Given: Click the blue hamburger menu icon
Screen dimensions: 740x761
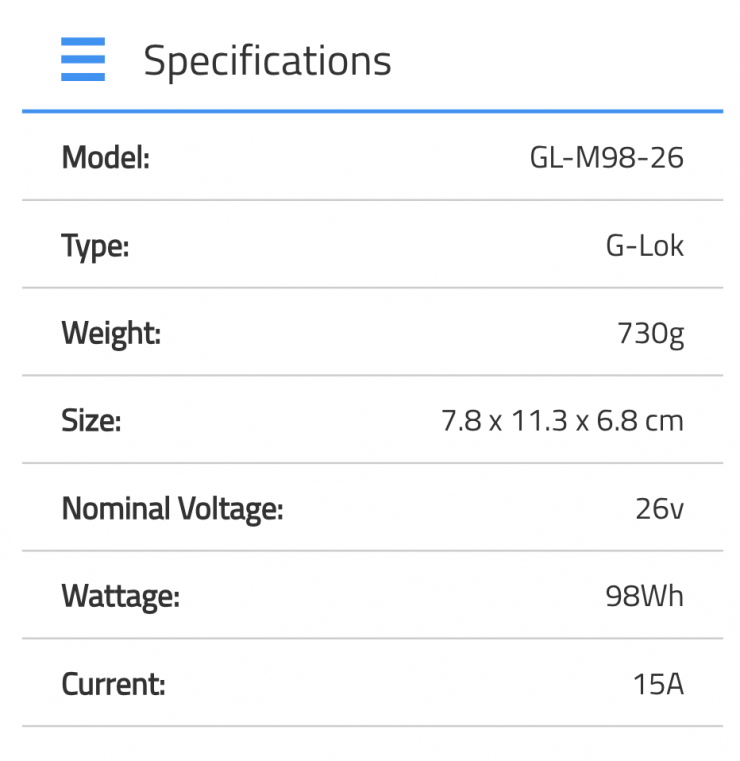Looking at the screenshot, I should click(83, 59).
